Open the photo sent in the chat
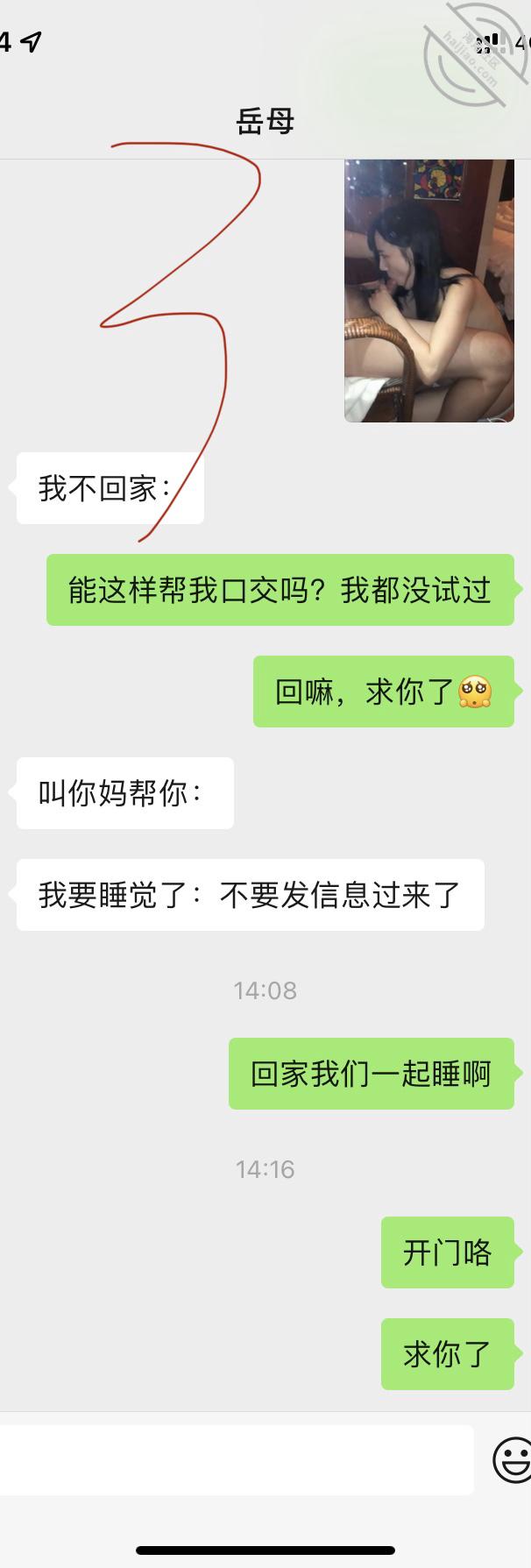Image resolution: width=531 pixels, height=1568 pixels. [x=428, y=290]
